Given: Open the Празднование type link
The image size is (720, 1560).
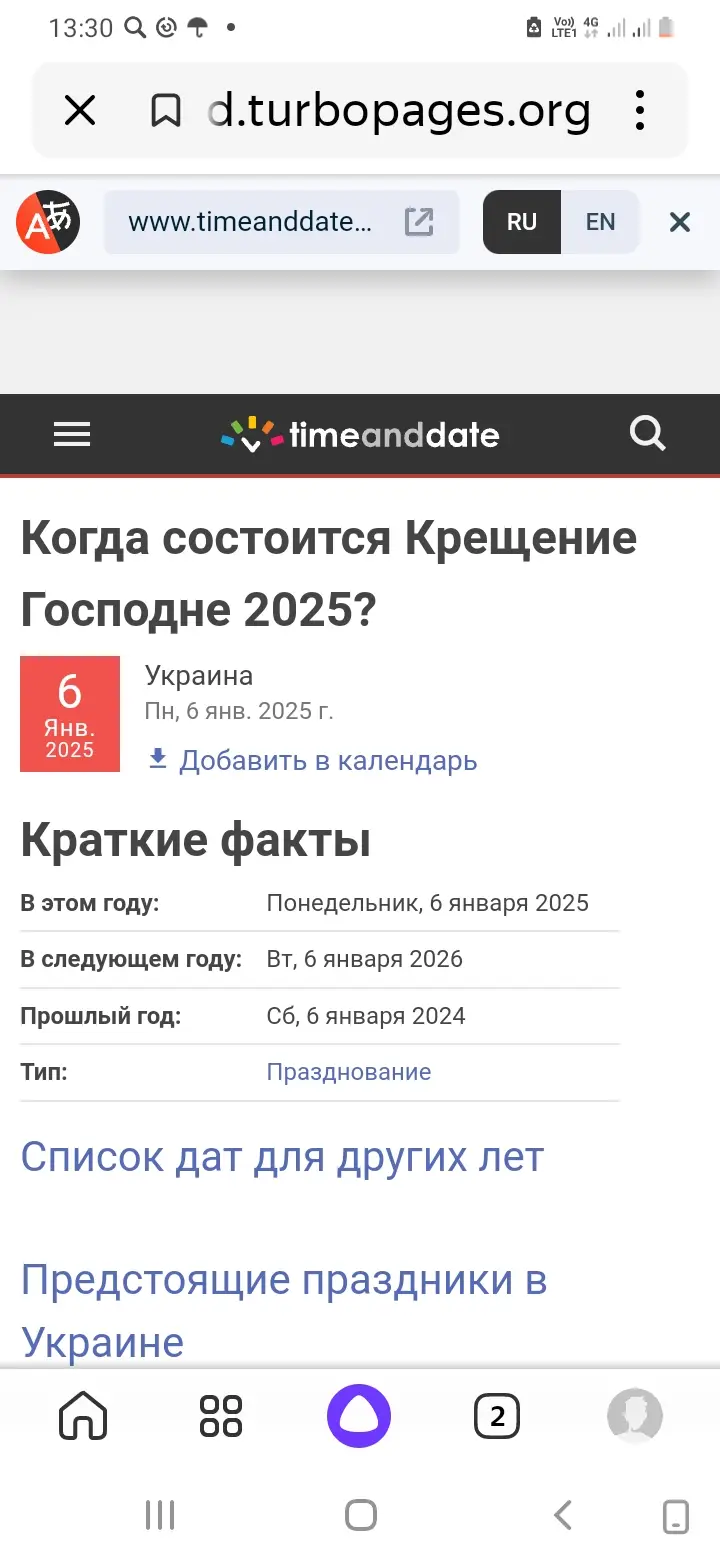Looking at the screenshot, I should tap(349, 1072).
